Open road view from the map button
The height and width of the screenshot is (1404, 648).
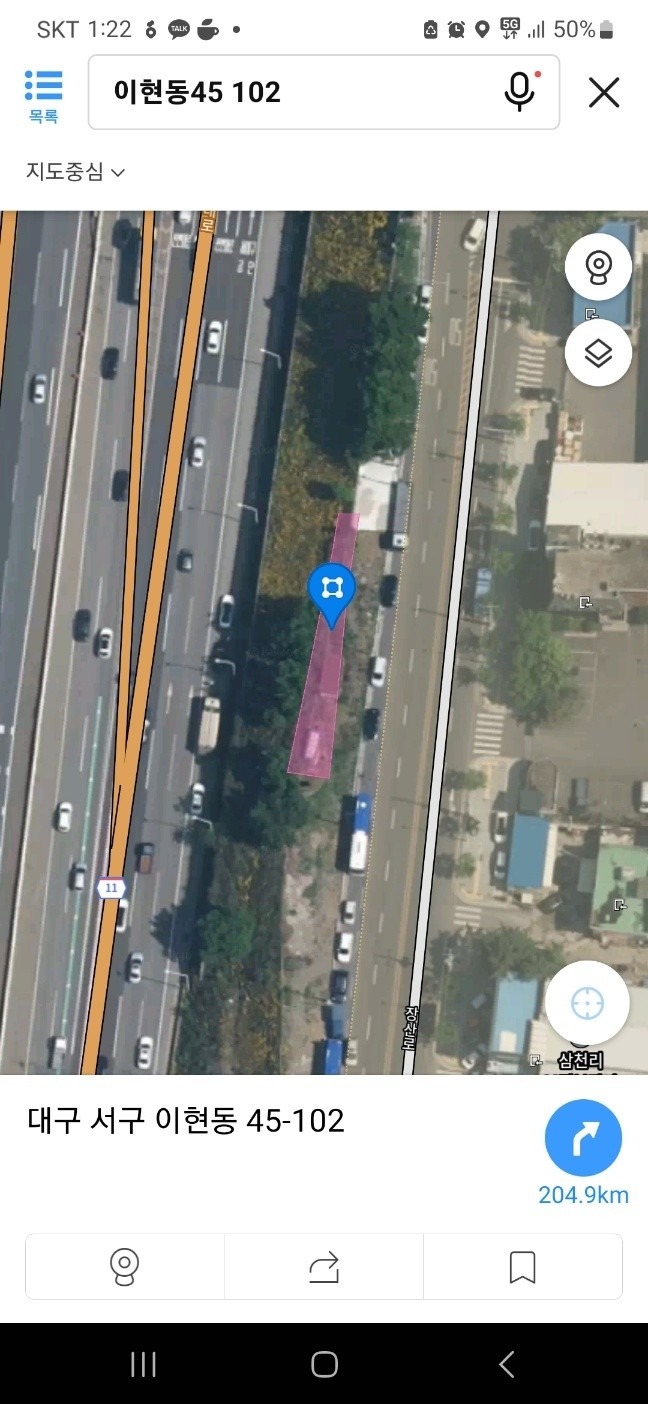598,267
